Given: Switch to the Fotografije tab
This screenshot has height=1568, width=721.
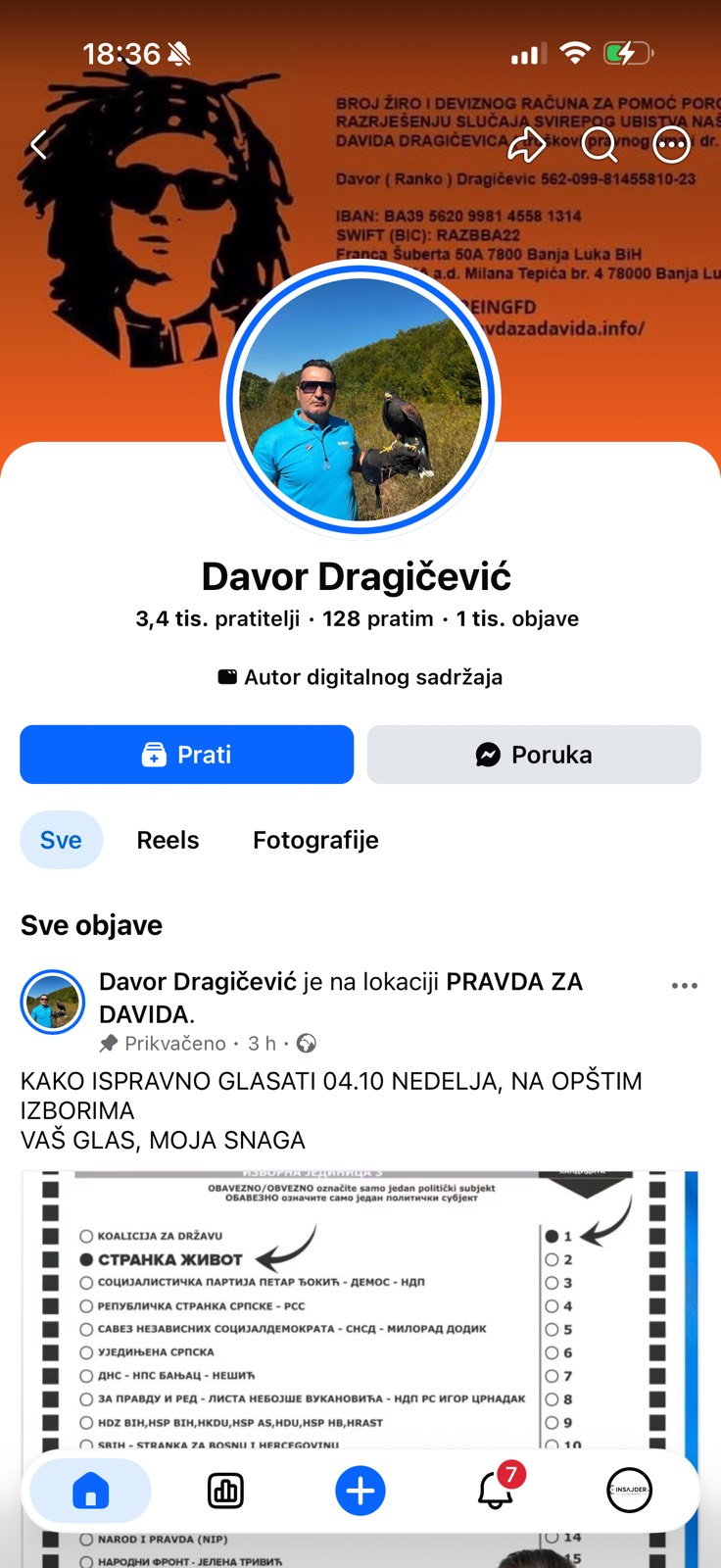Looking at the screenshot, I should 315,840.
